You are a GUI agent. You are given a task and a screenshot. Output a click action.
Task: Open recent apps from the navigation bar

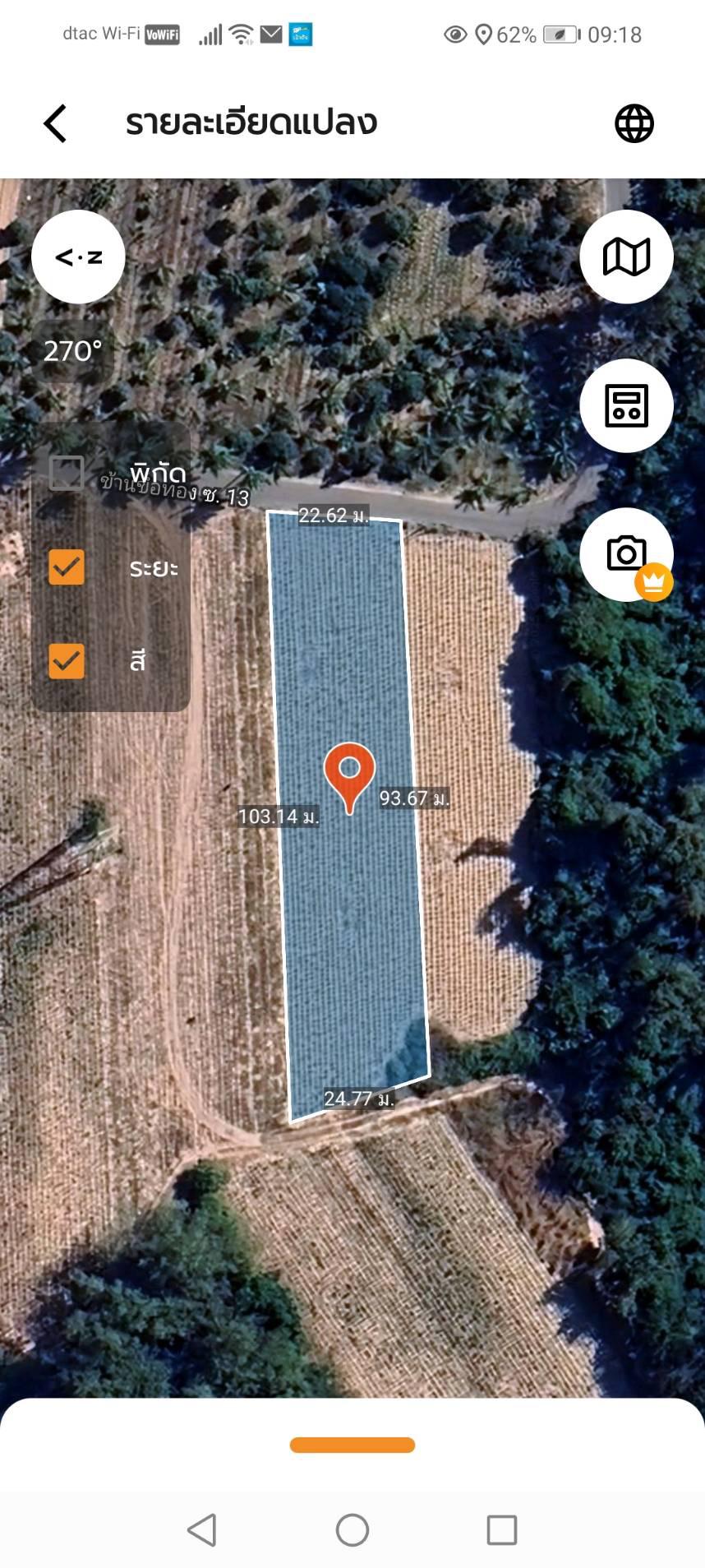(501, 1530)
